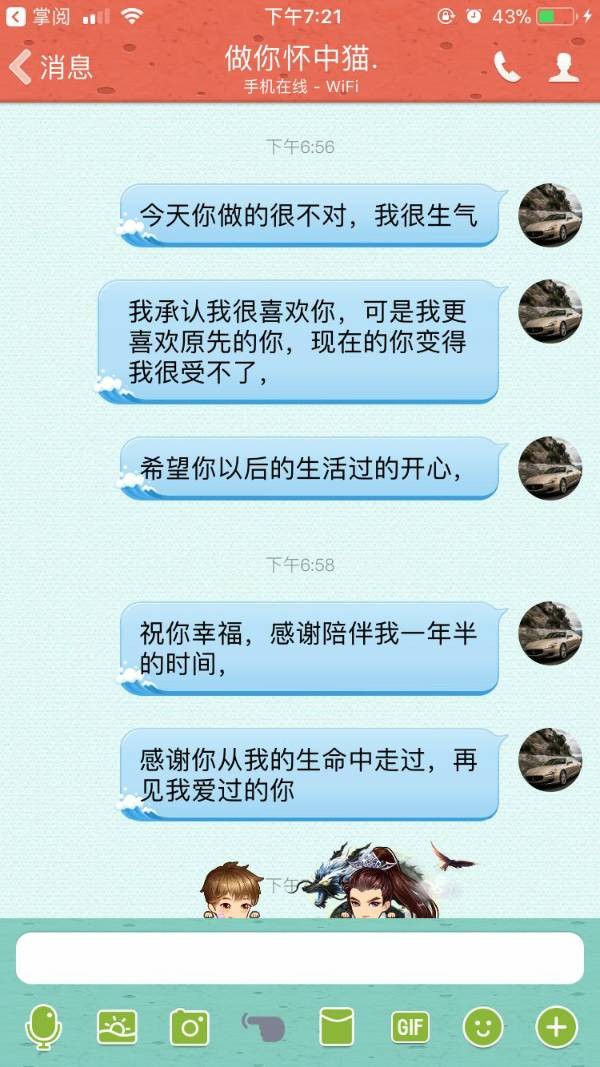The width and height of the screenshot is (600, 1067).
Task: Go back to the 消息 list
Action: (x=50, y=67)
